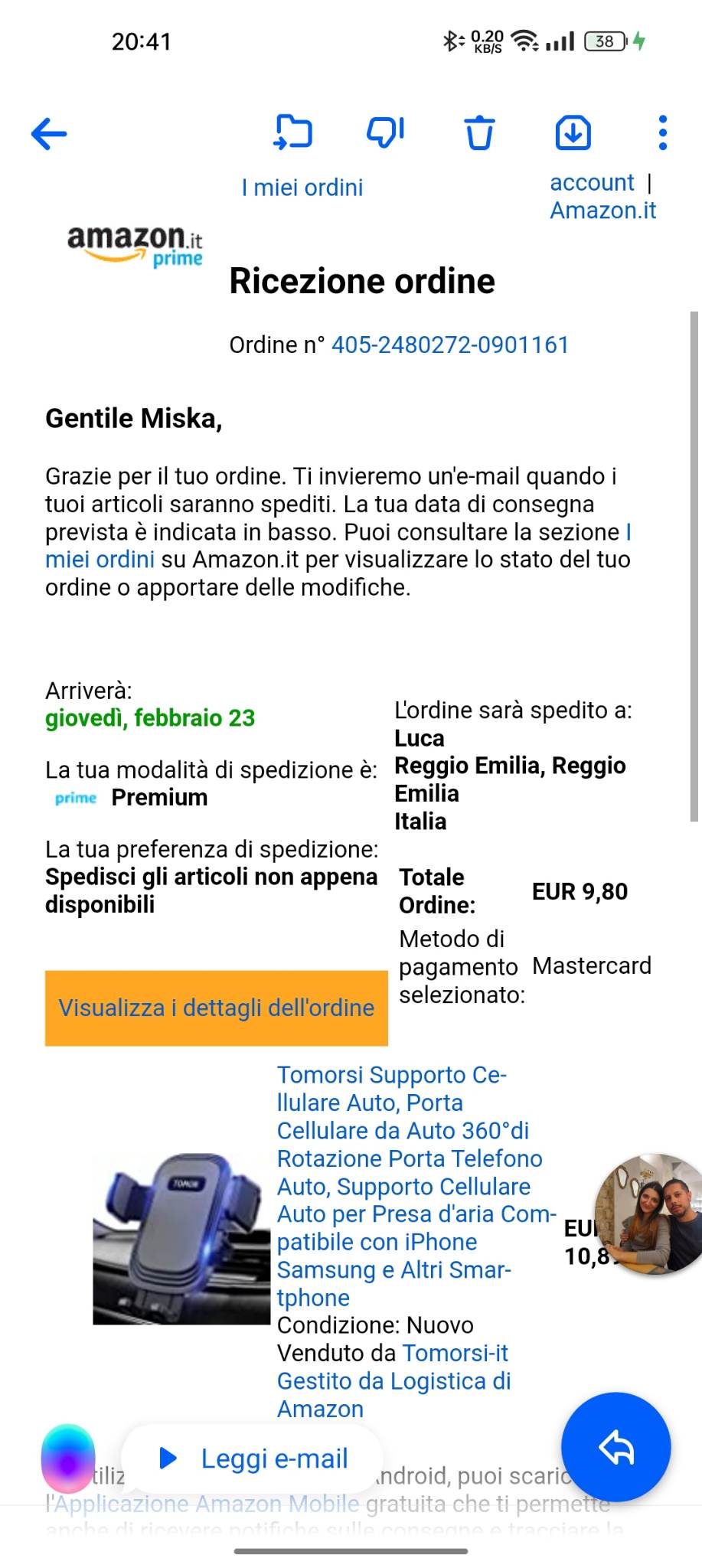The width and height of the screenshot is (702, 1568).
Task: View the car phone holder product image
Action: tap(181, 1238)
